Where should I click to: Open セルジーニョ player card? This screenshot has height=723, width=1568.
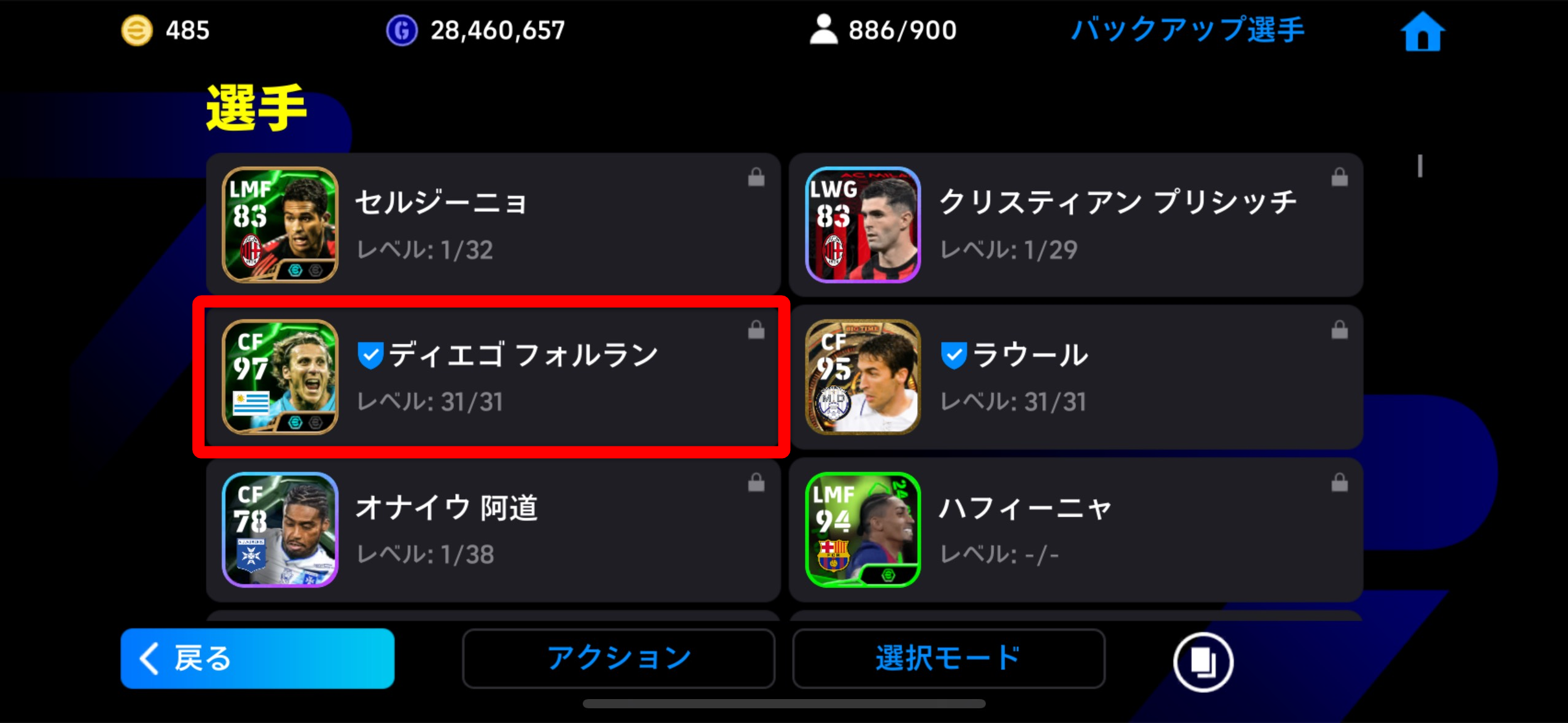493,224
